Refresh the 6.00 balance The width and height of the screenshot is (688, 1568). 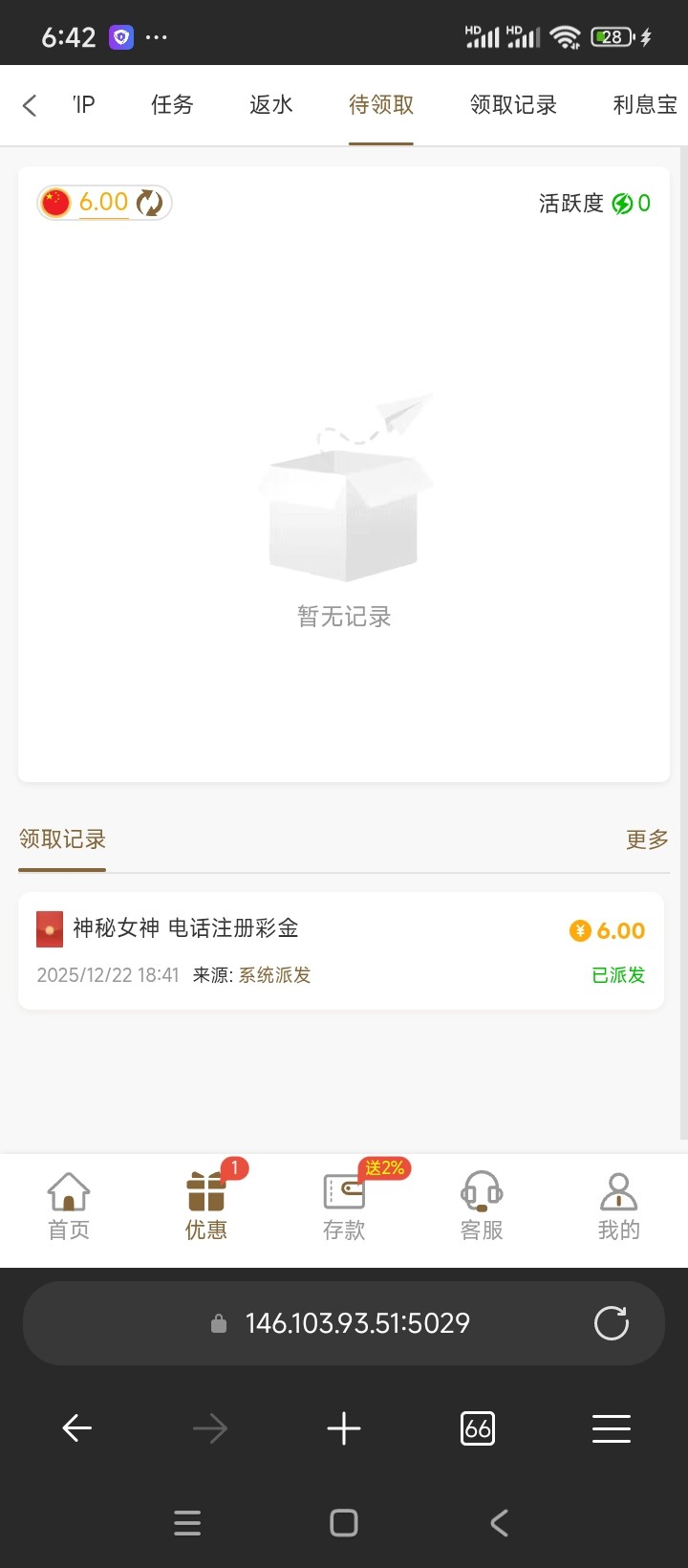[150, 203]
